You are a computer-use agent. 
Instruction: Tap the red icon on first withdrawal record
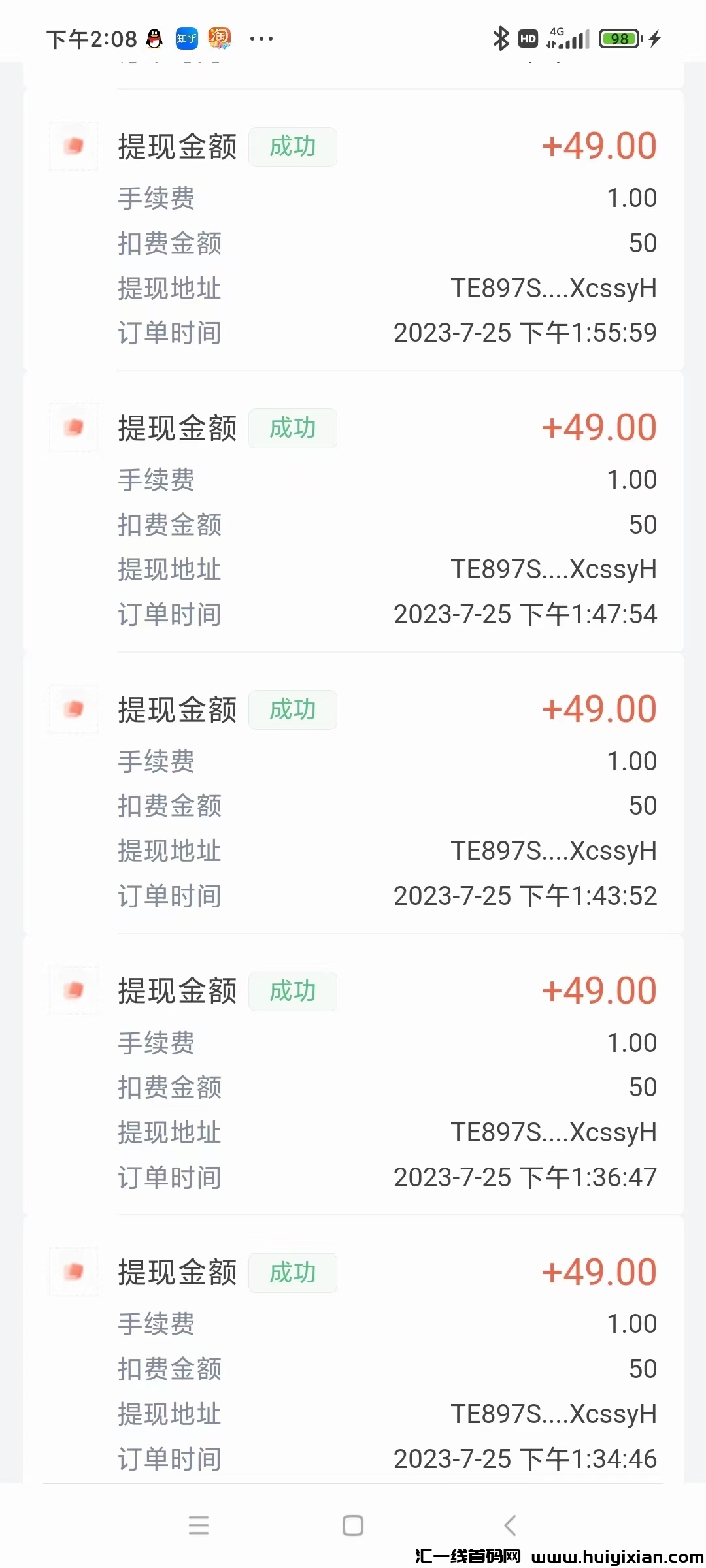pos(73,146)
